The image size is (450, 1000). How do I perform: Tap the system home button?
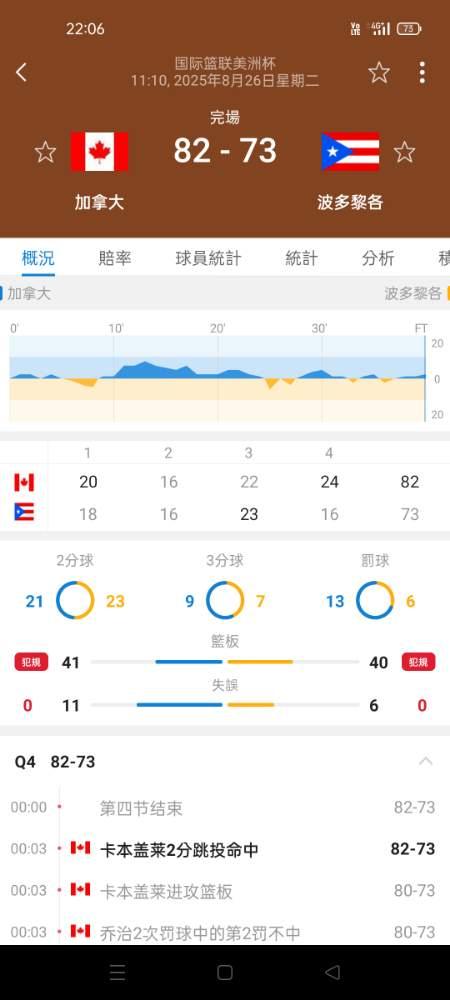224,972
